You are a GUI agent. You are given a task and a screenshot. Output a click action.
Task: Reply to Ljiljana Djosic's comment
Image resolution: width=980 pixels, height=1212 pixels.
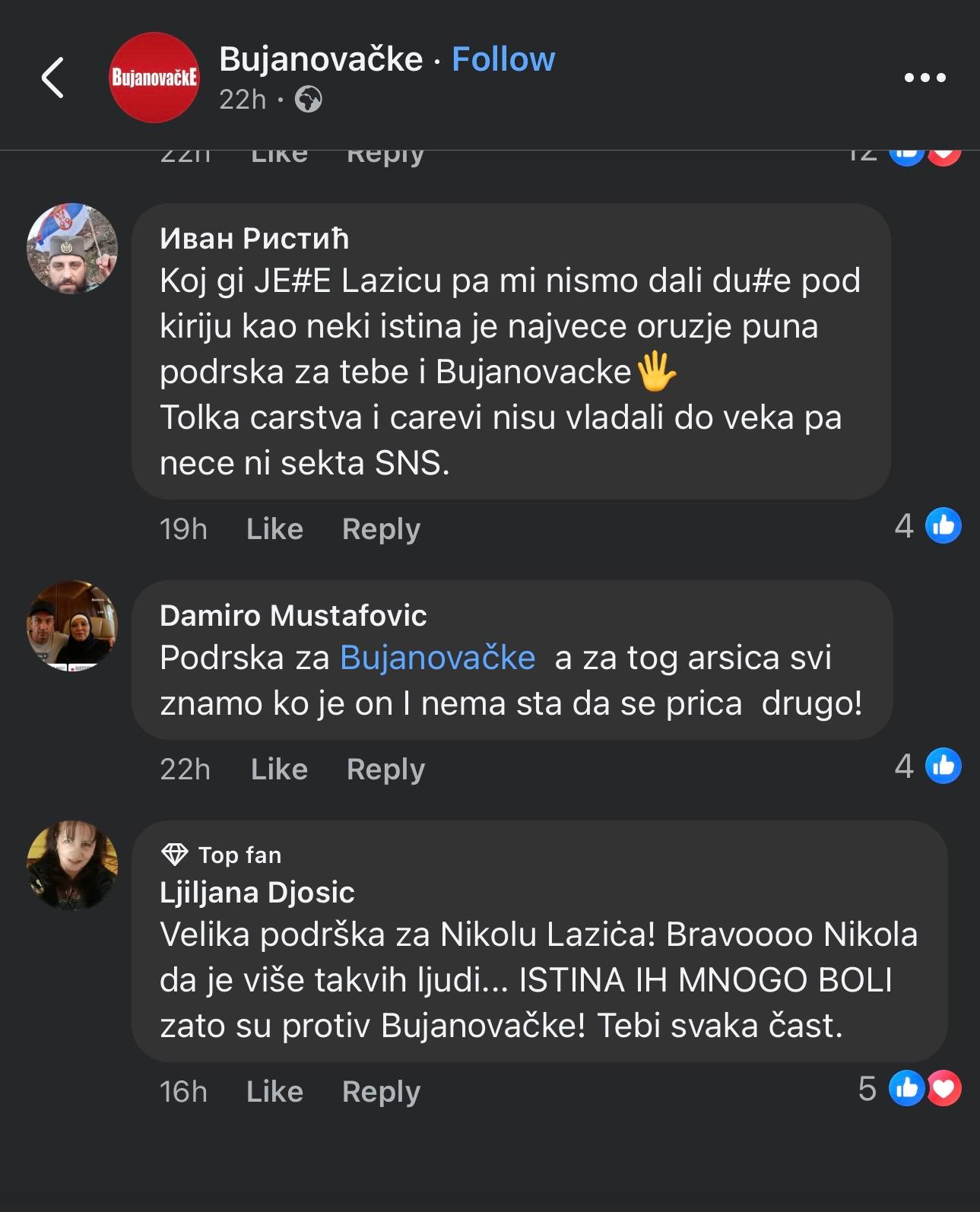(x=381, y=1091)
